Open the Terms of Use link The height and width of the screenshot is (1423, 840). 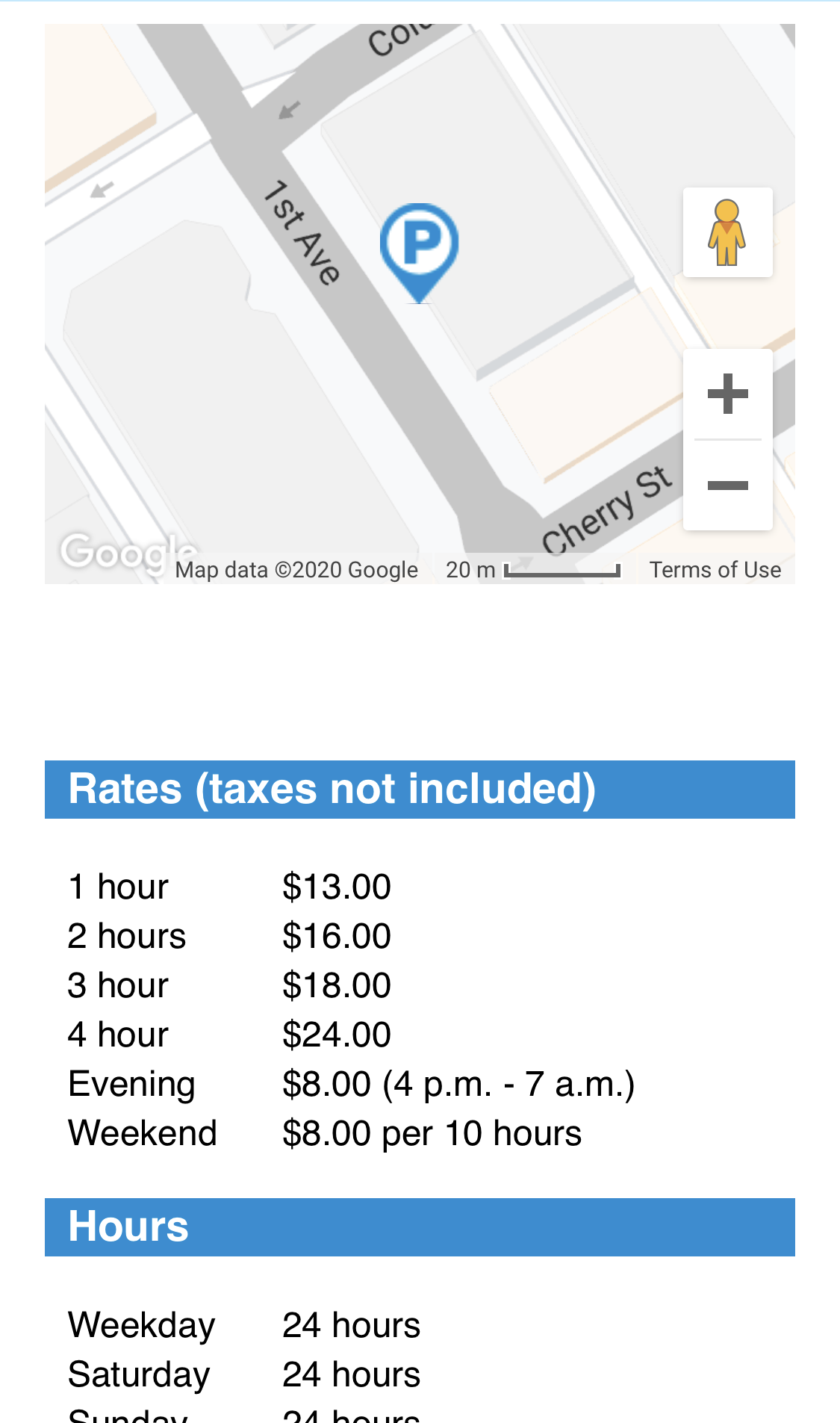pyautogui.click(x=715, y=570)
